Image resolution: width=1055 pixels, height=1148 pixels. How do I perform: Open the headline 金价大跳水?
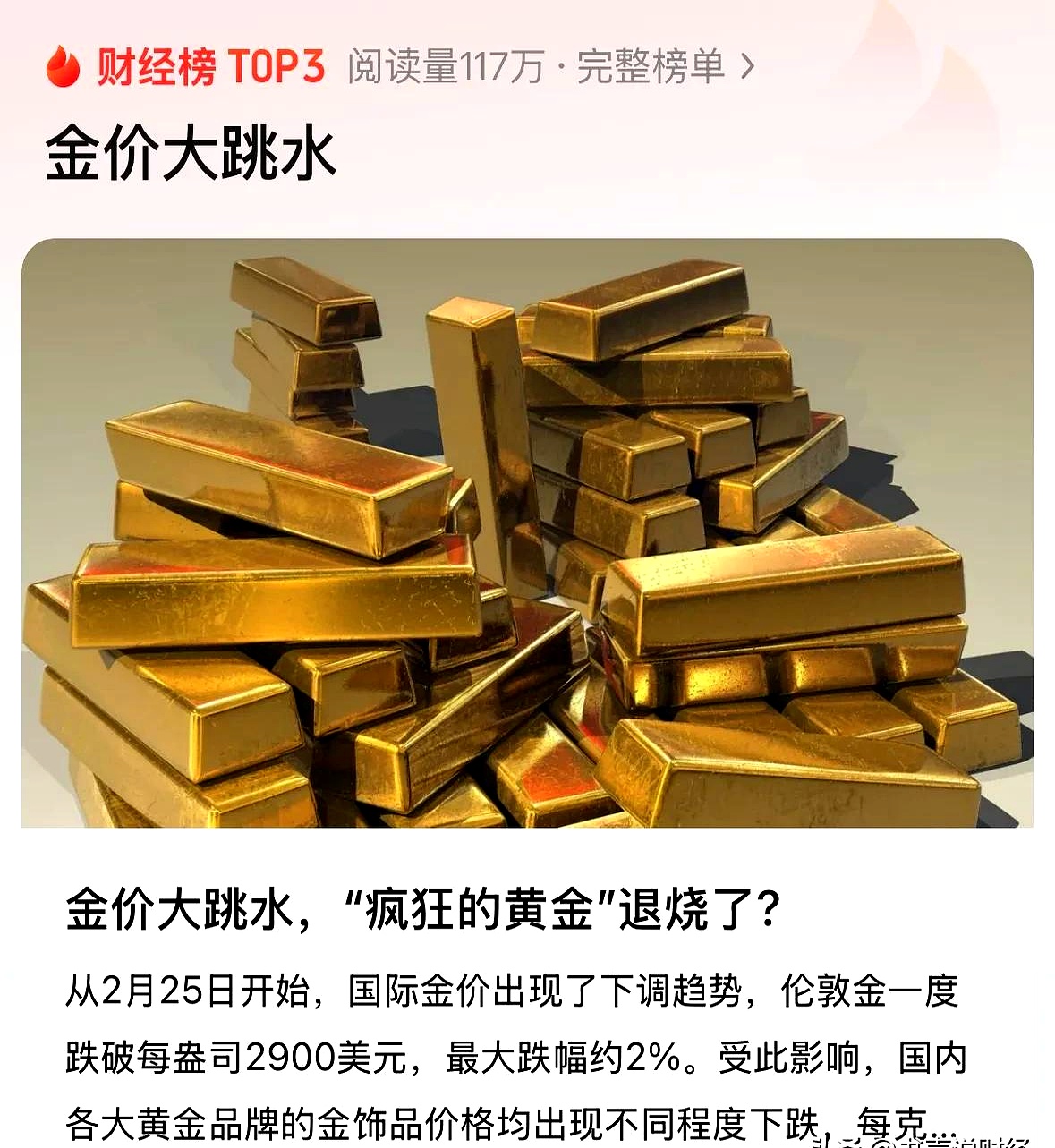click(x=189, y=150)
